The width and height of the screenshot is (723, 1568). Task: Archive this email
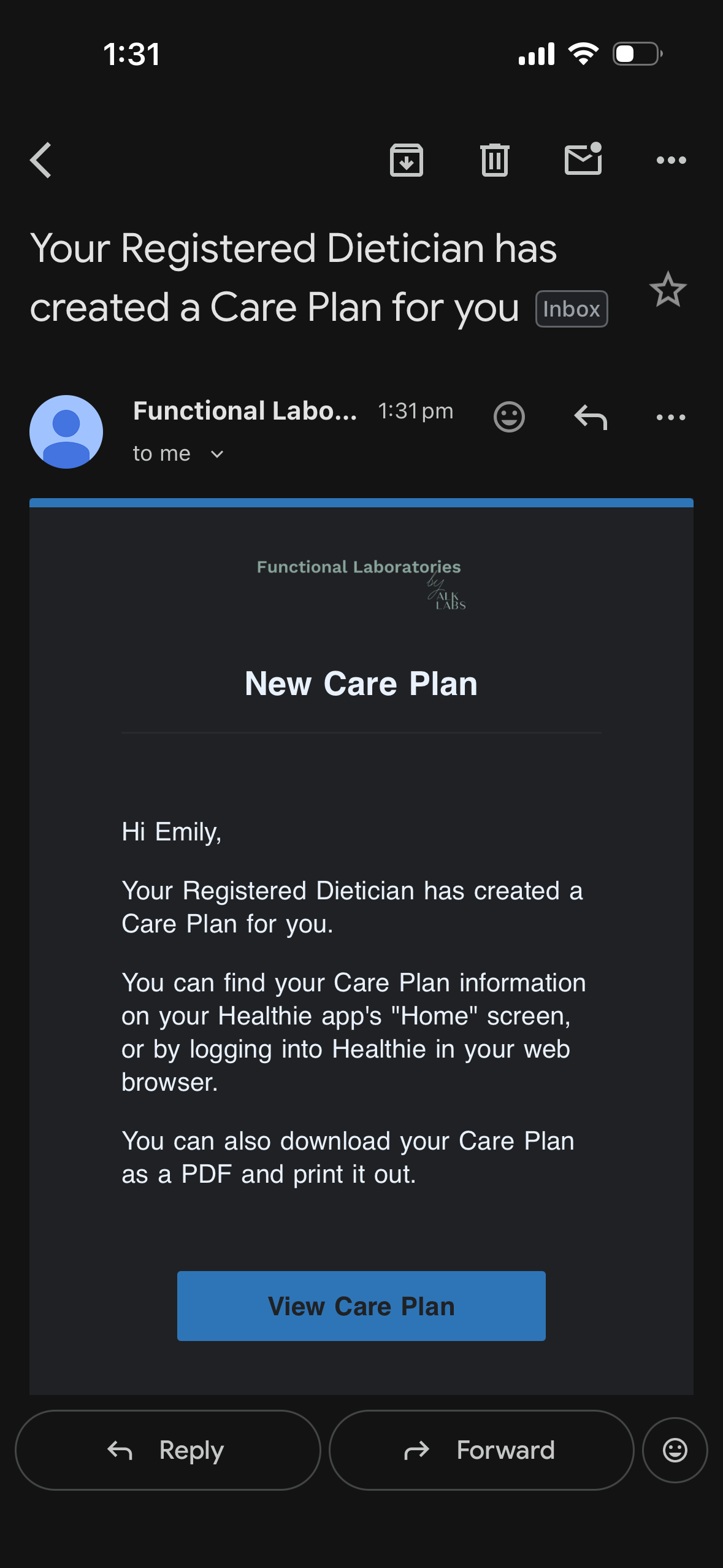click(407, 160)
